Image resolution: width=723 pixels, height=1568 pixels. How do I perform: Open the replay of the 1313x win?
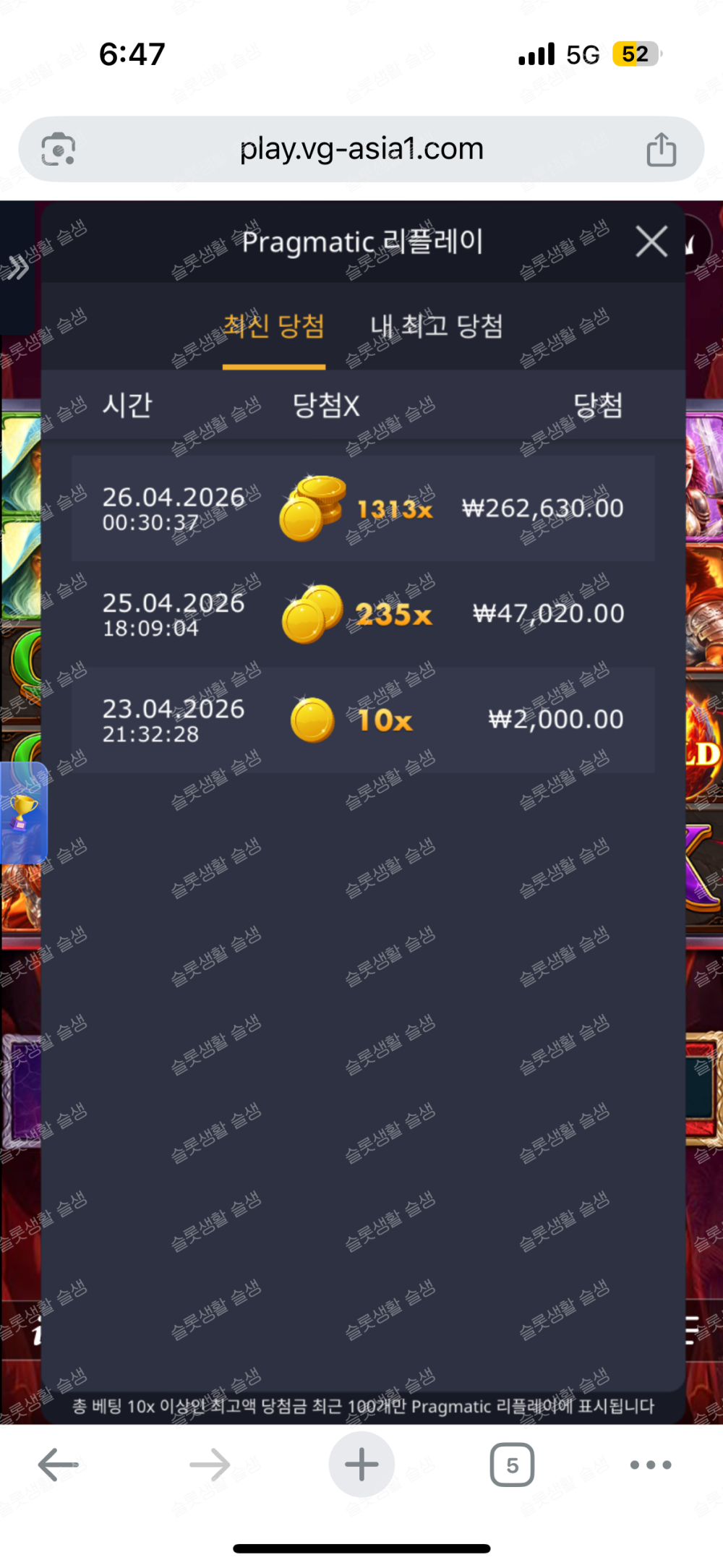(x=363, y=508)
